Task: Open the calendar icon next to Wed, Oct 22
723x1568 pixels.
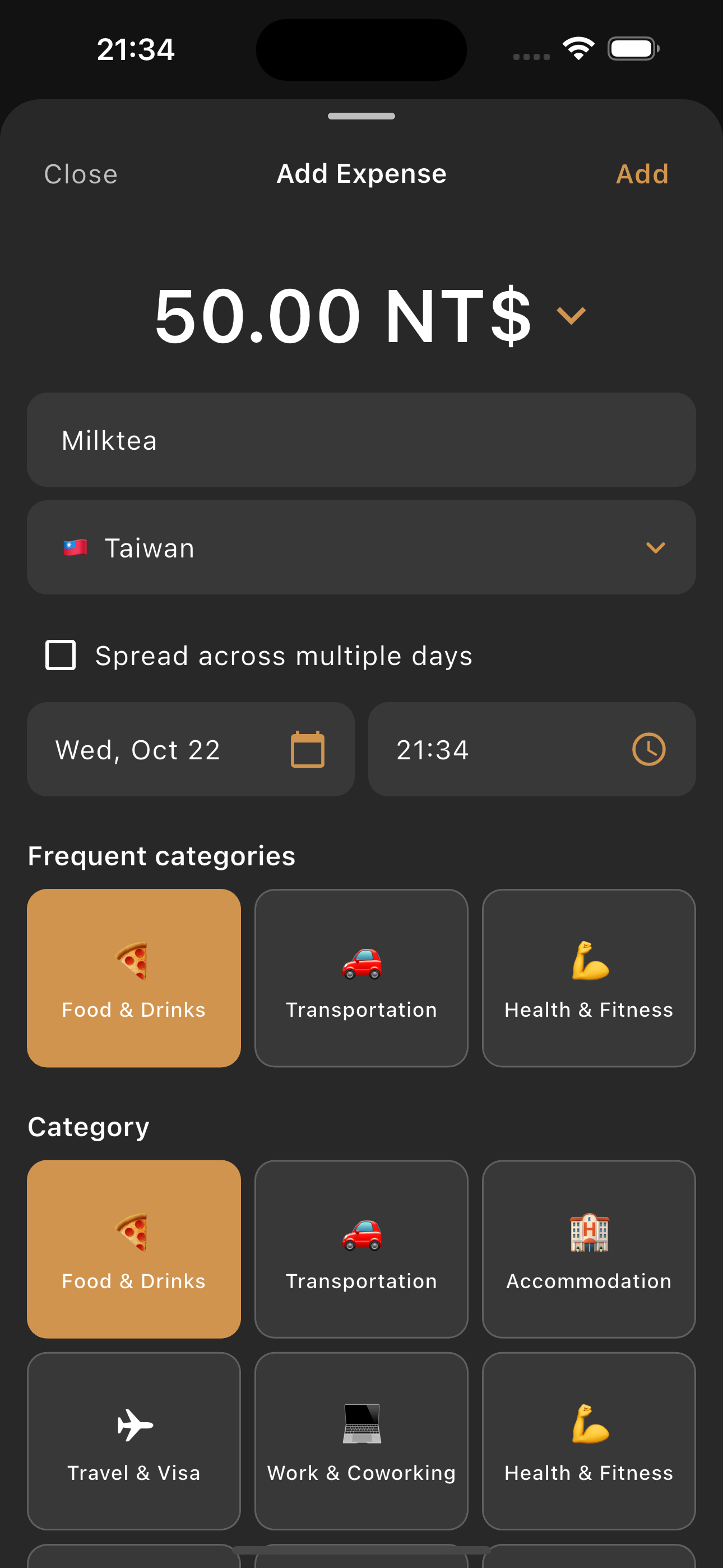Action: (x=307, y=749)
